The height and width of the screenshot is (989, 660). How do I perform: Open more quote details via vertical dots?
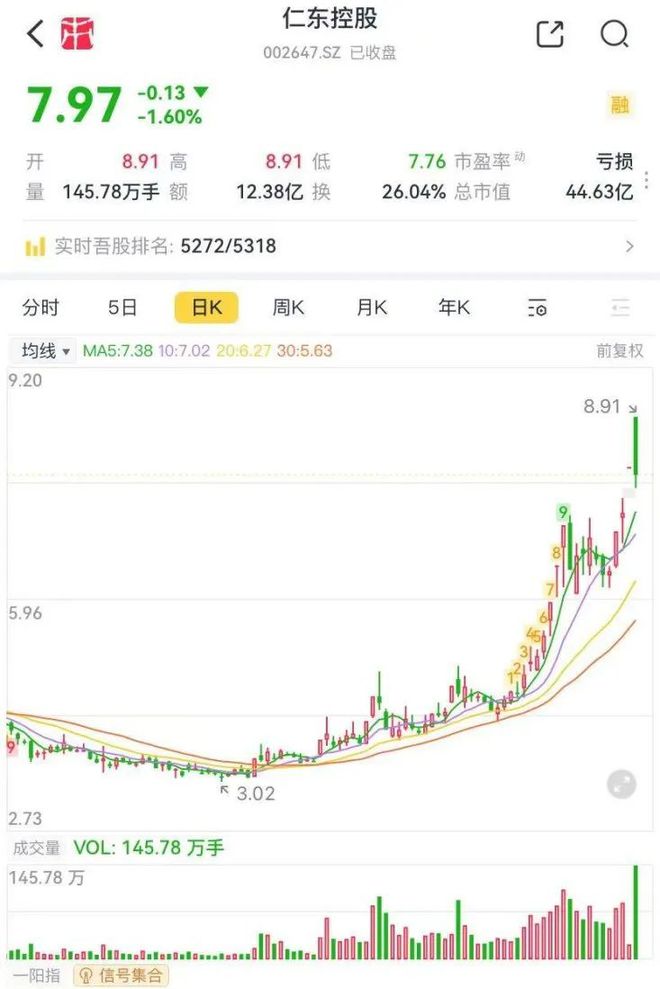click(646, 180)
